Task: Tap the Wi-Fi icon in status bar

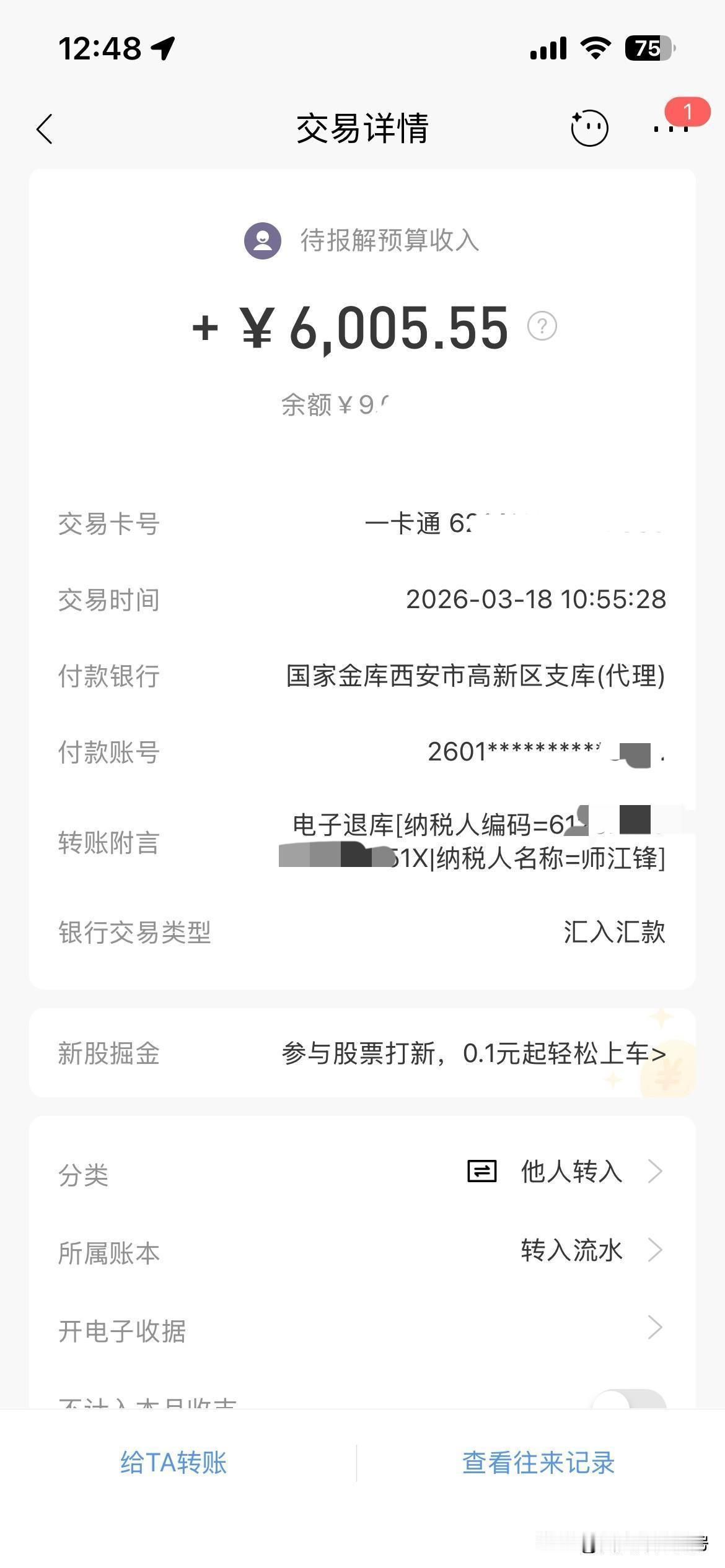Action: (597, 46)
